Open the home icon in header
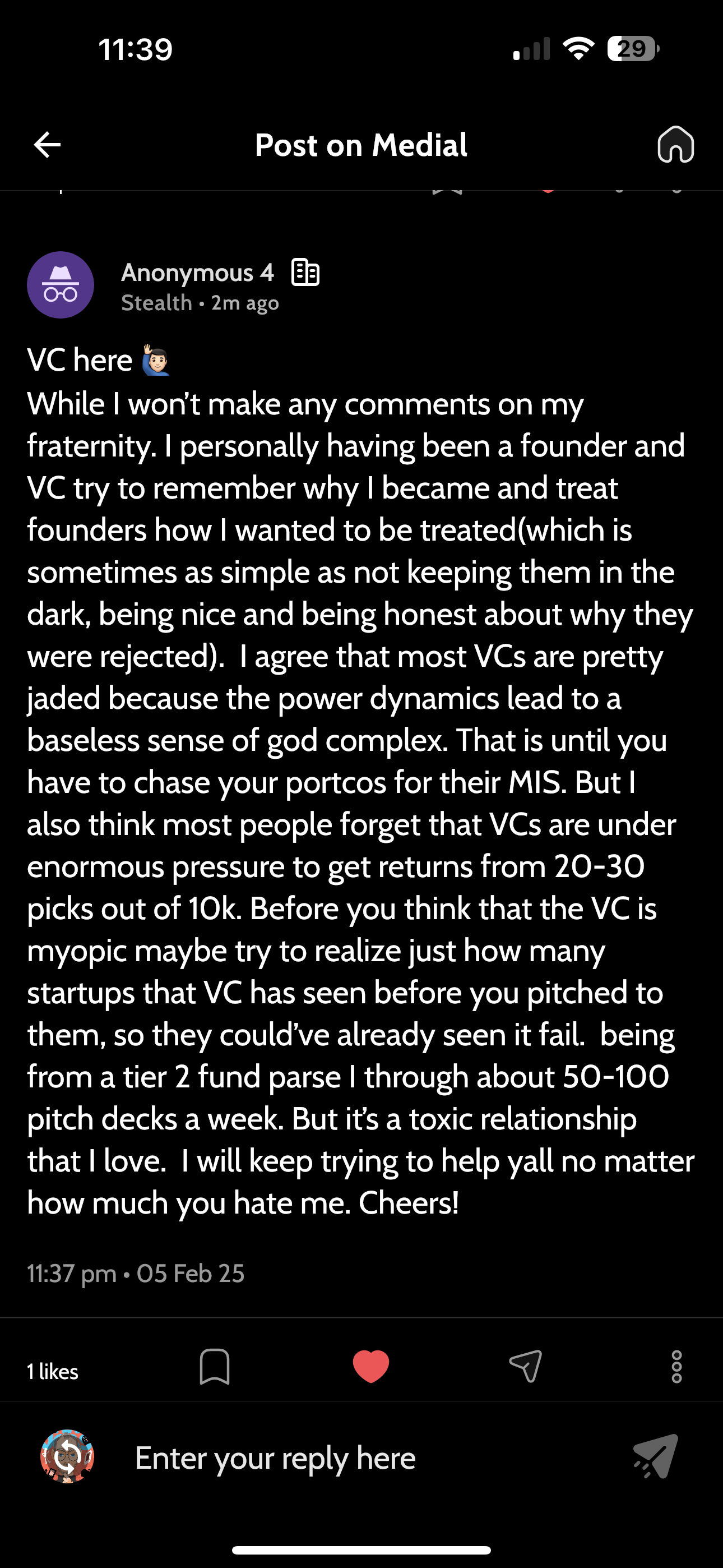This screenshot has height=1568, width=723. [x=675, y=145]
